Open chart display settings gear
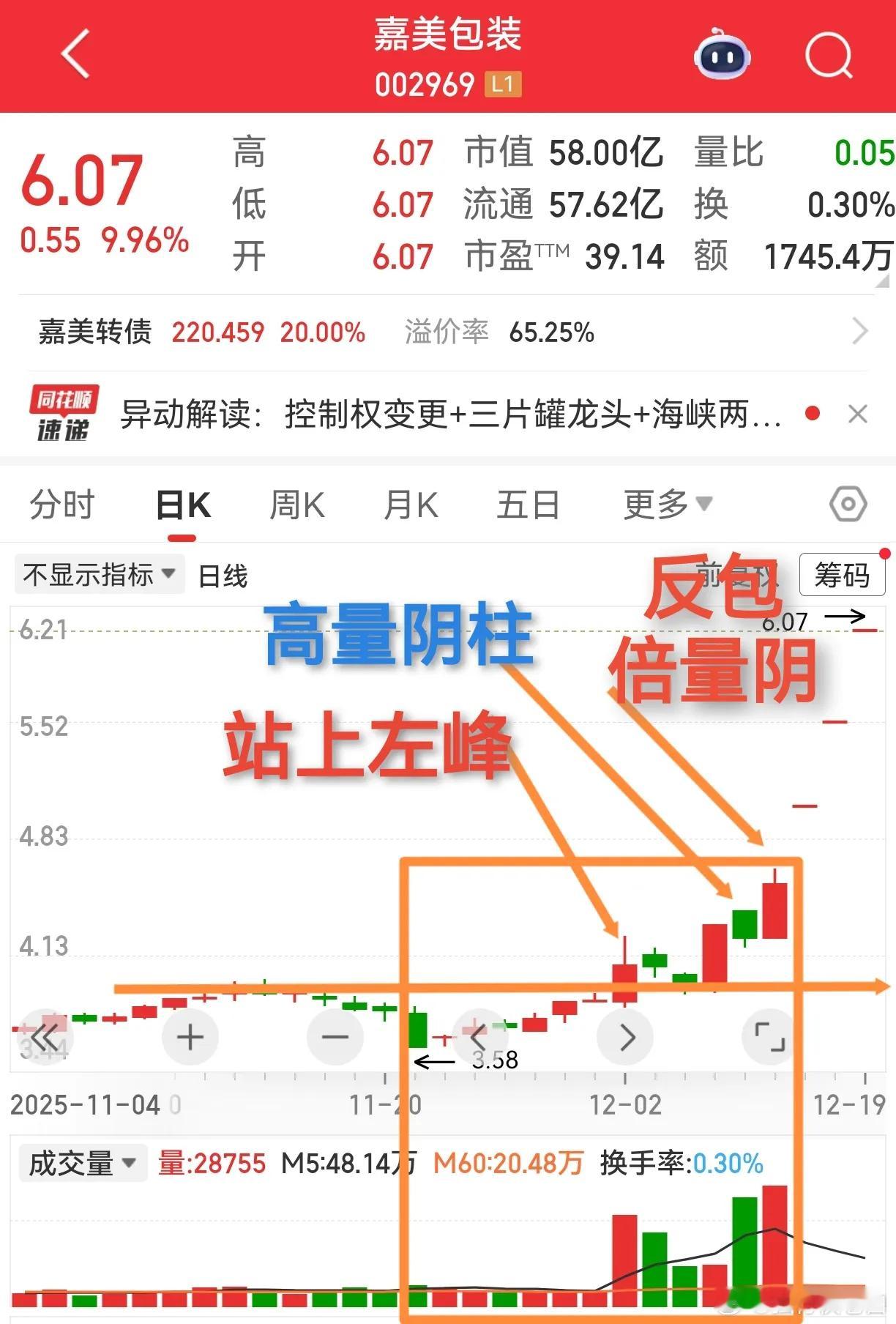This screenshot has width=896, height=1324. click(x=850, y=504)
